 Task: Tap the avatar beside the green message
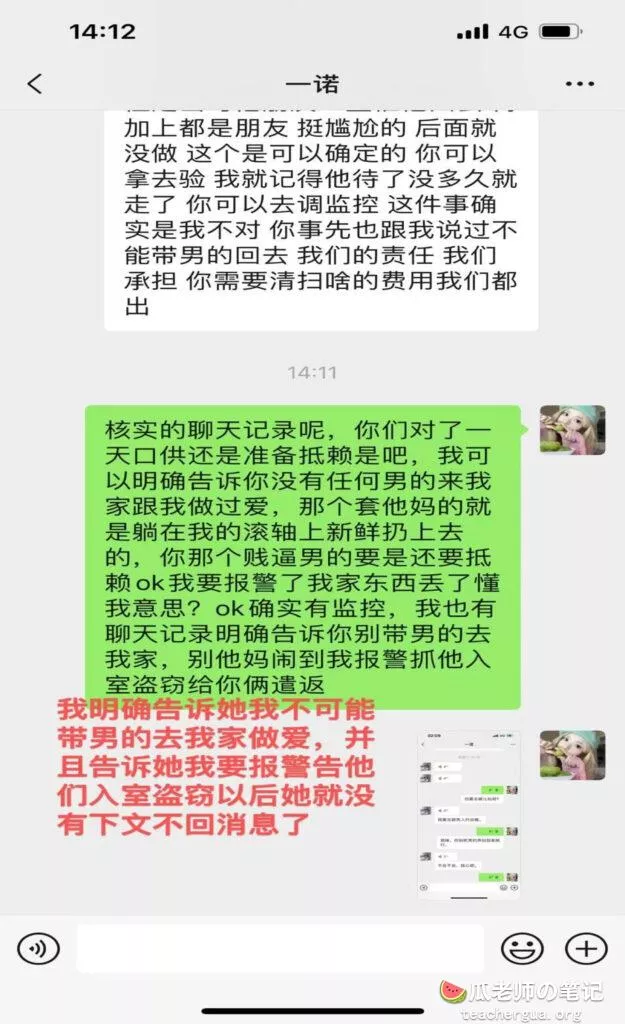[x=572, y=430]
